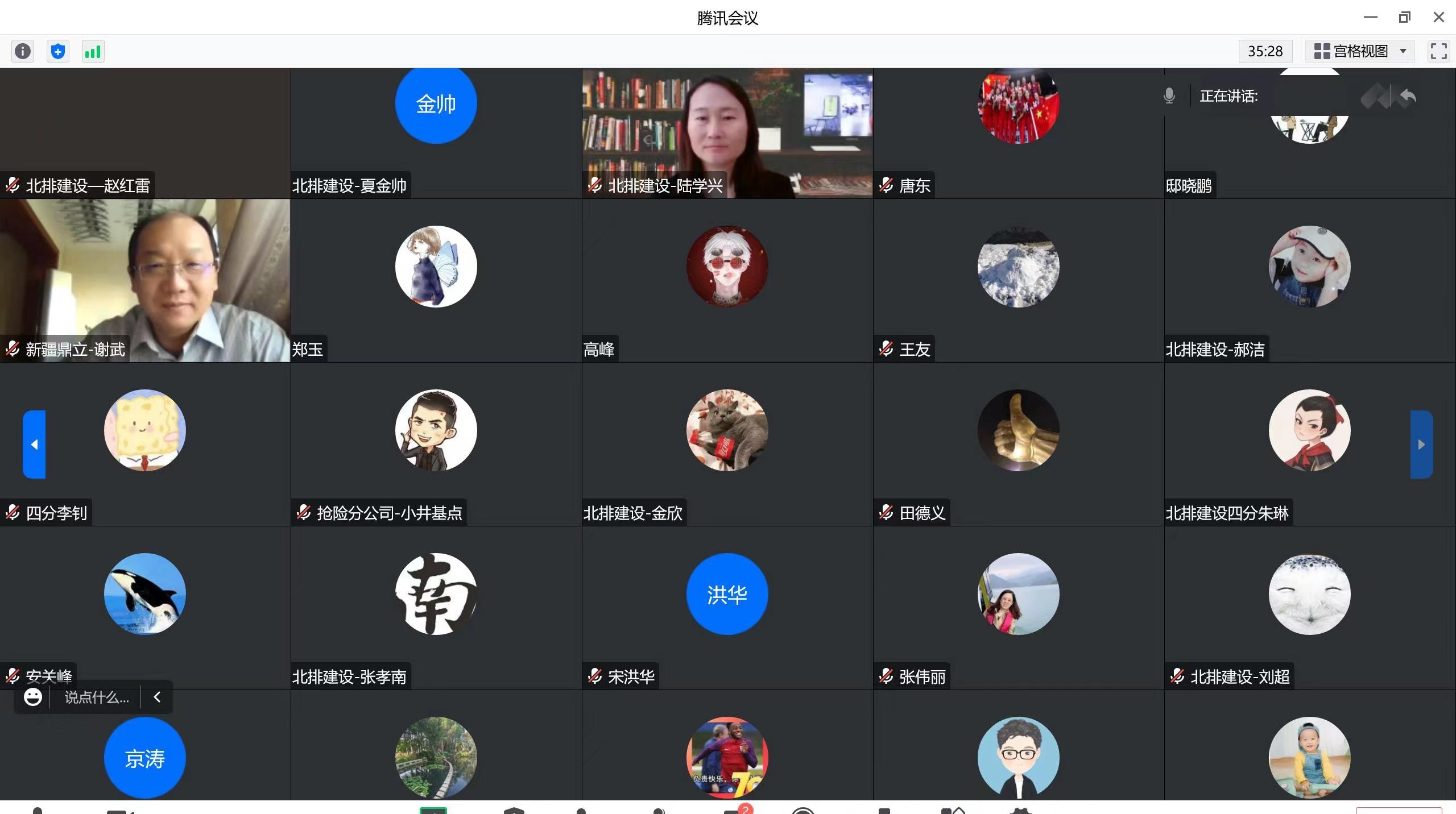Restore down the window size
1456x814 pixels.
click(x=1404, y=18)
